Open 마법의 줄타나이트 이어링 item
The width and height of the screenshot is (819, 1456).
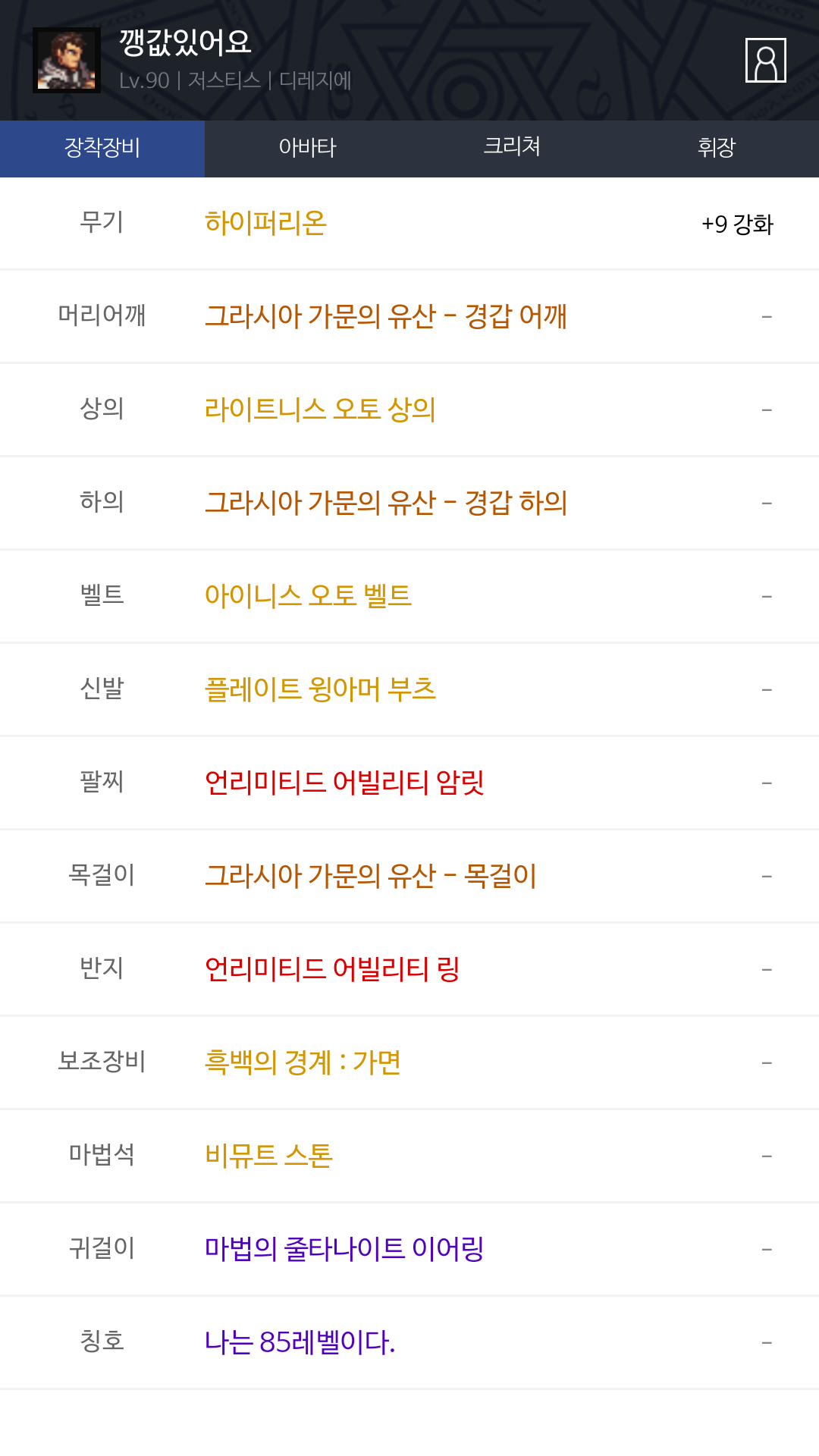[x=344, y=1249]
